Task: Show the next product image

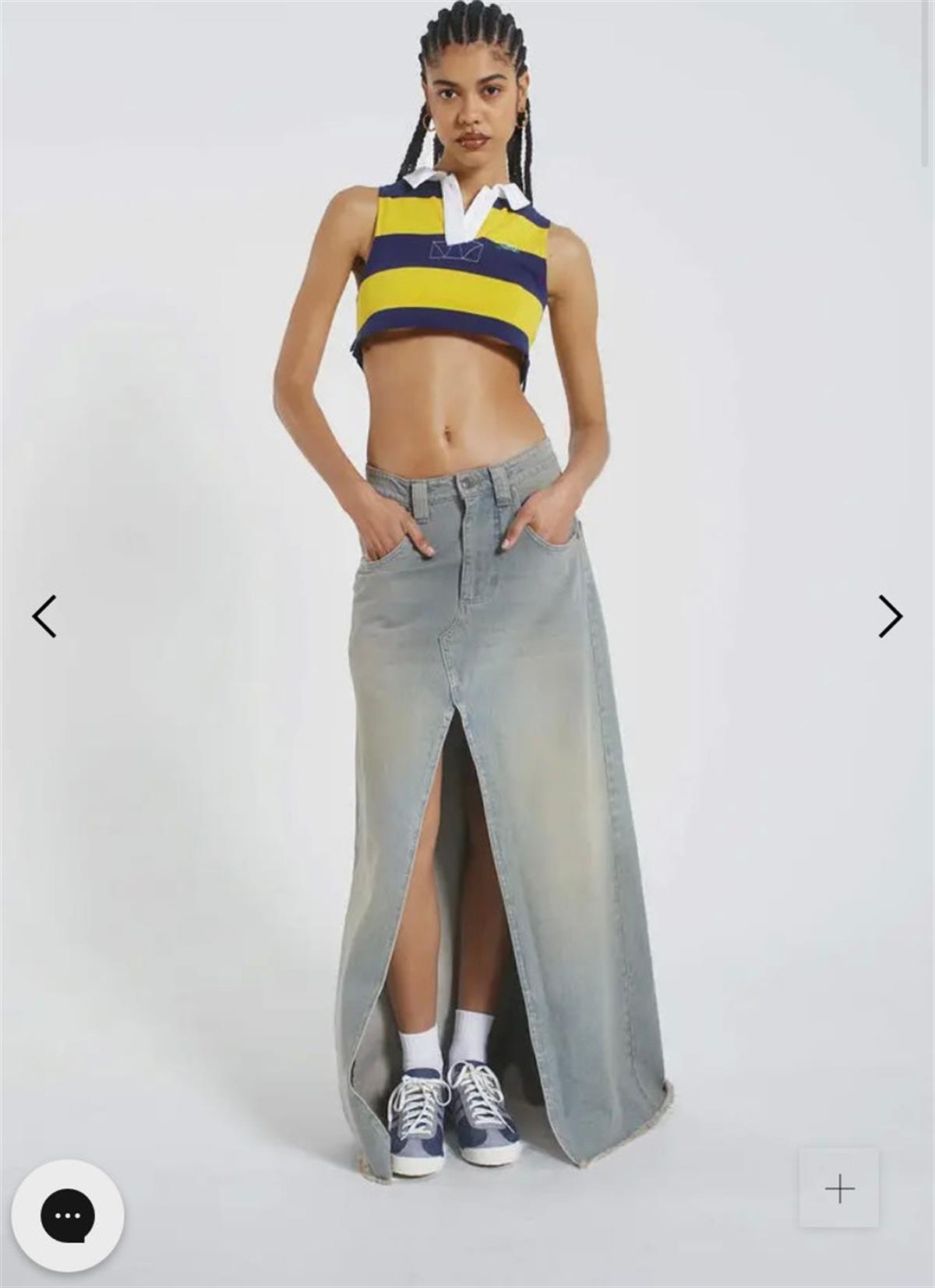Action: tap(890, 616)
